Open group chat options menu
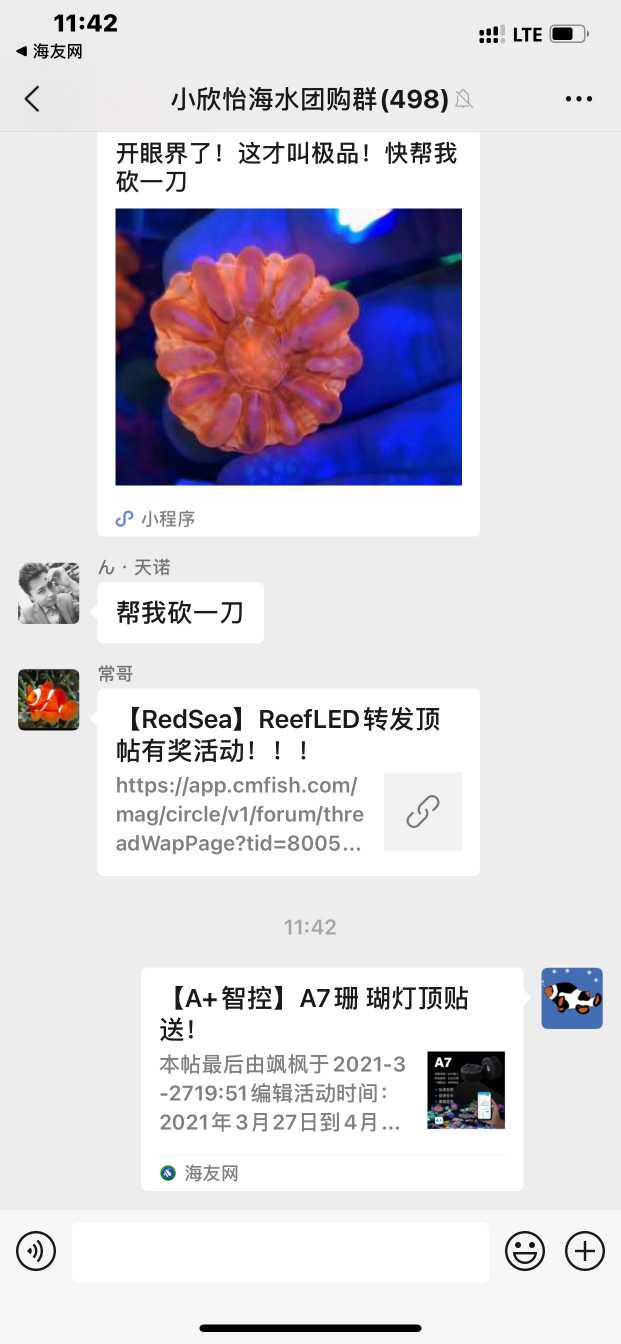 tap(579, 98)
